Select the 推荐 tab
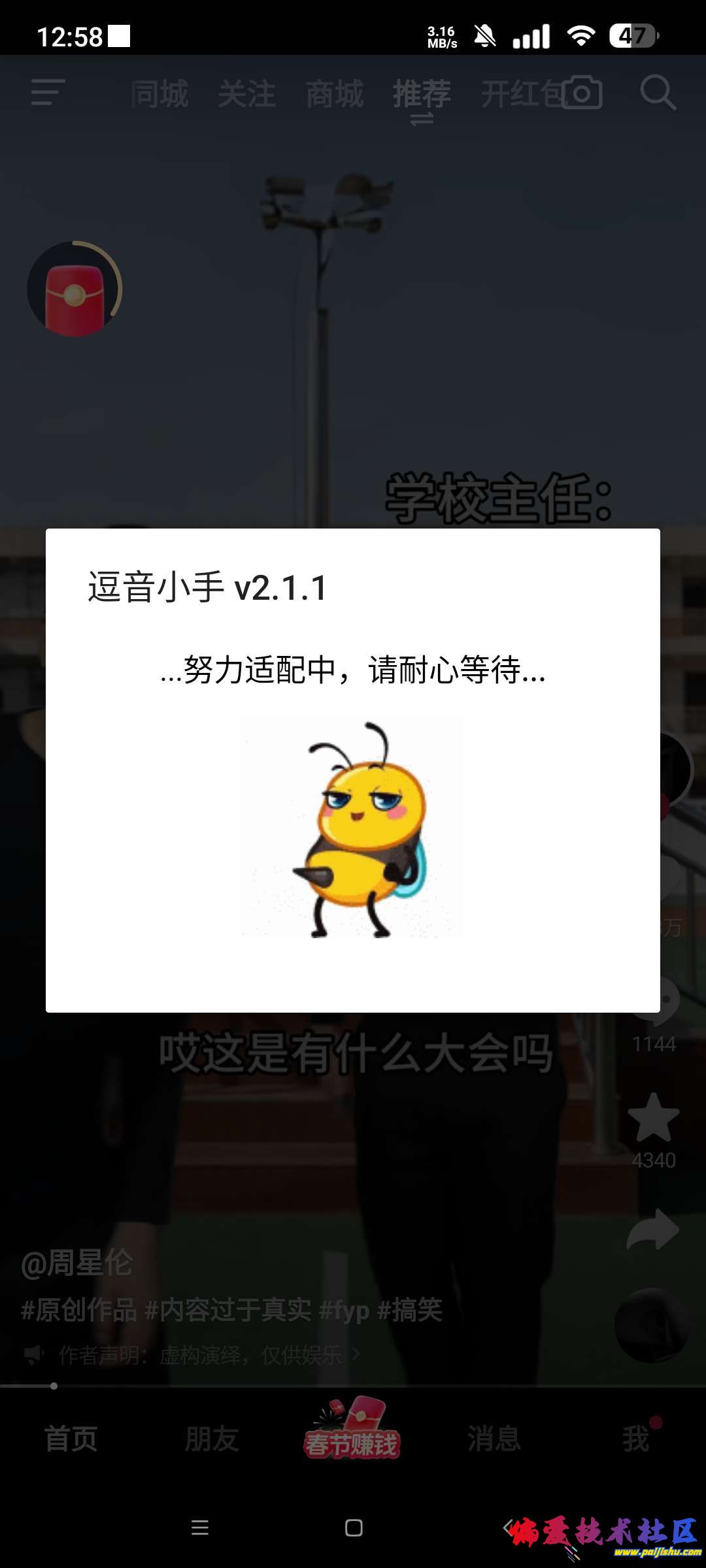706x1568 pixels. [x=422, y=95]
